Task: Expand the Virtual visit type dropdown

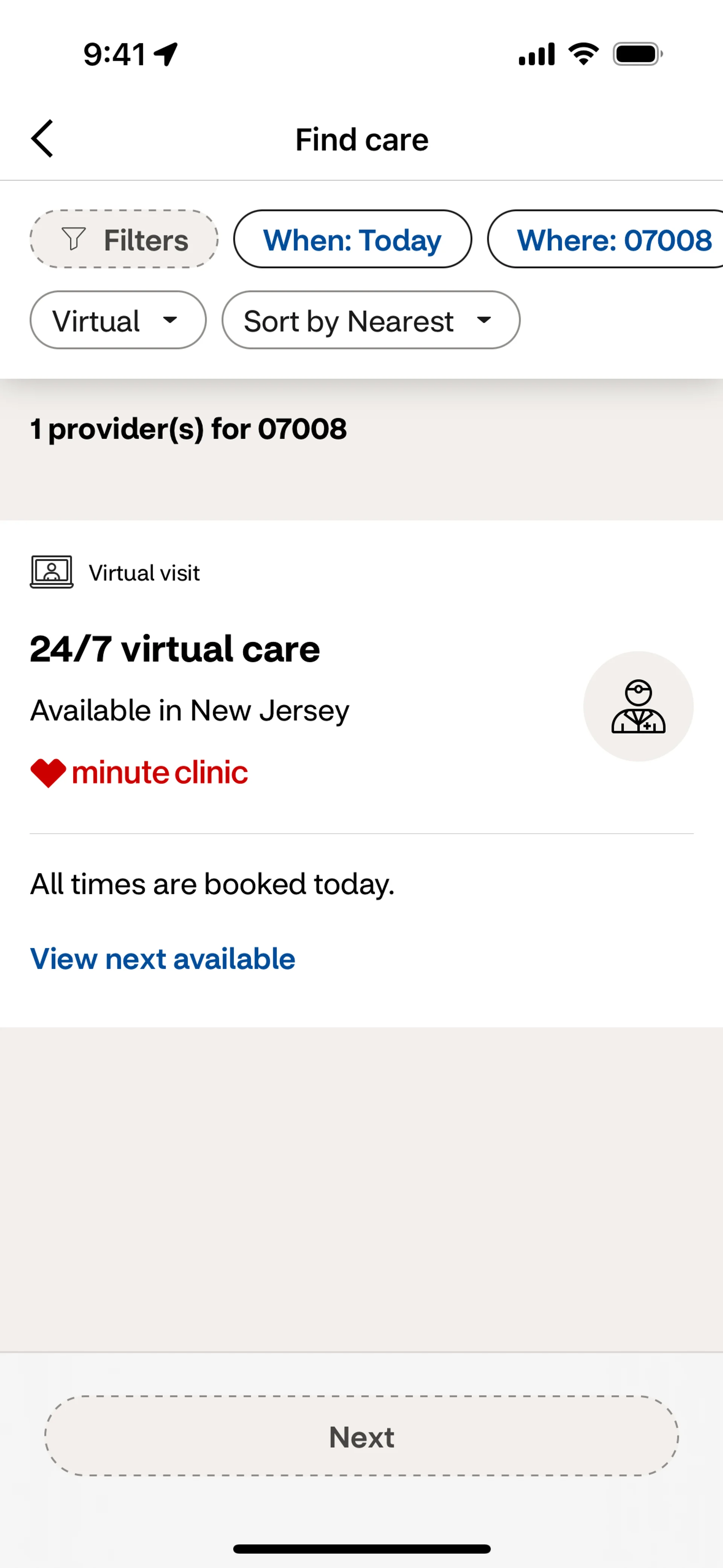Action: coord(118,320)
